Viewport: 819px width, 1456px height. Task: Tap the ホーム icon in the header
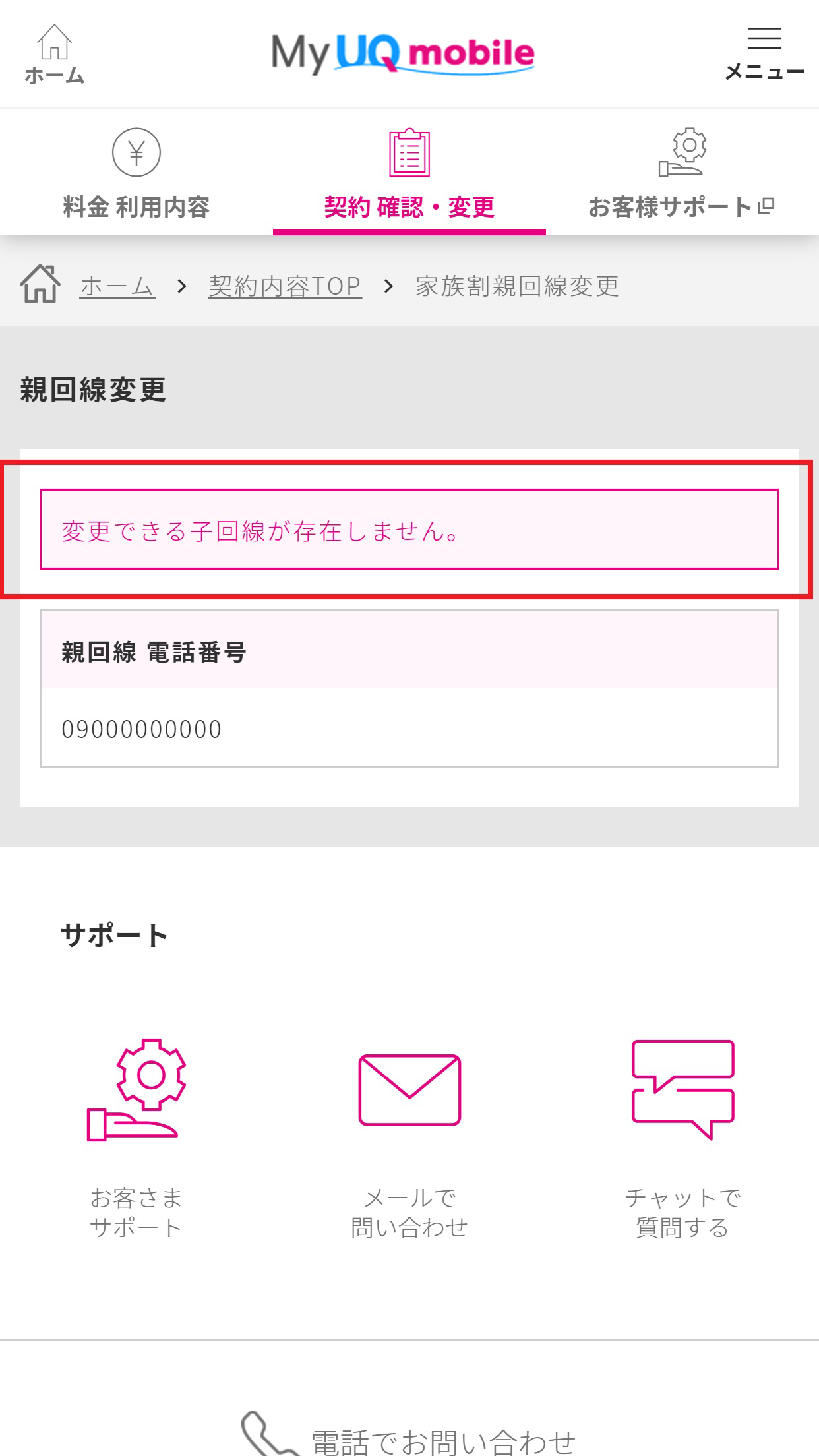click(55, 54)
